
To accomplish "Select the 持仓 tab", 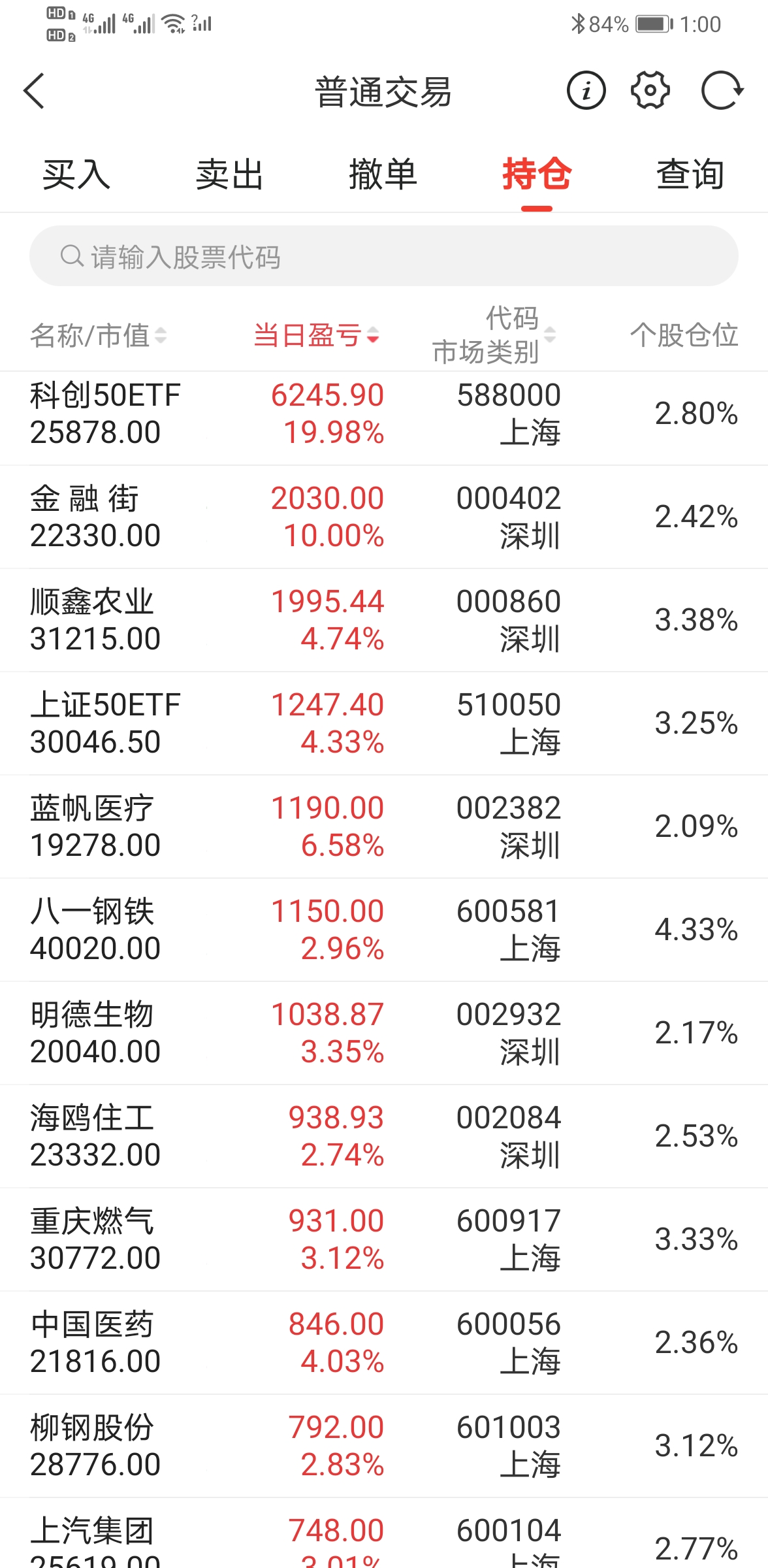I will pos(537,175).
